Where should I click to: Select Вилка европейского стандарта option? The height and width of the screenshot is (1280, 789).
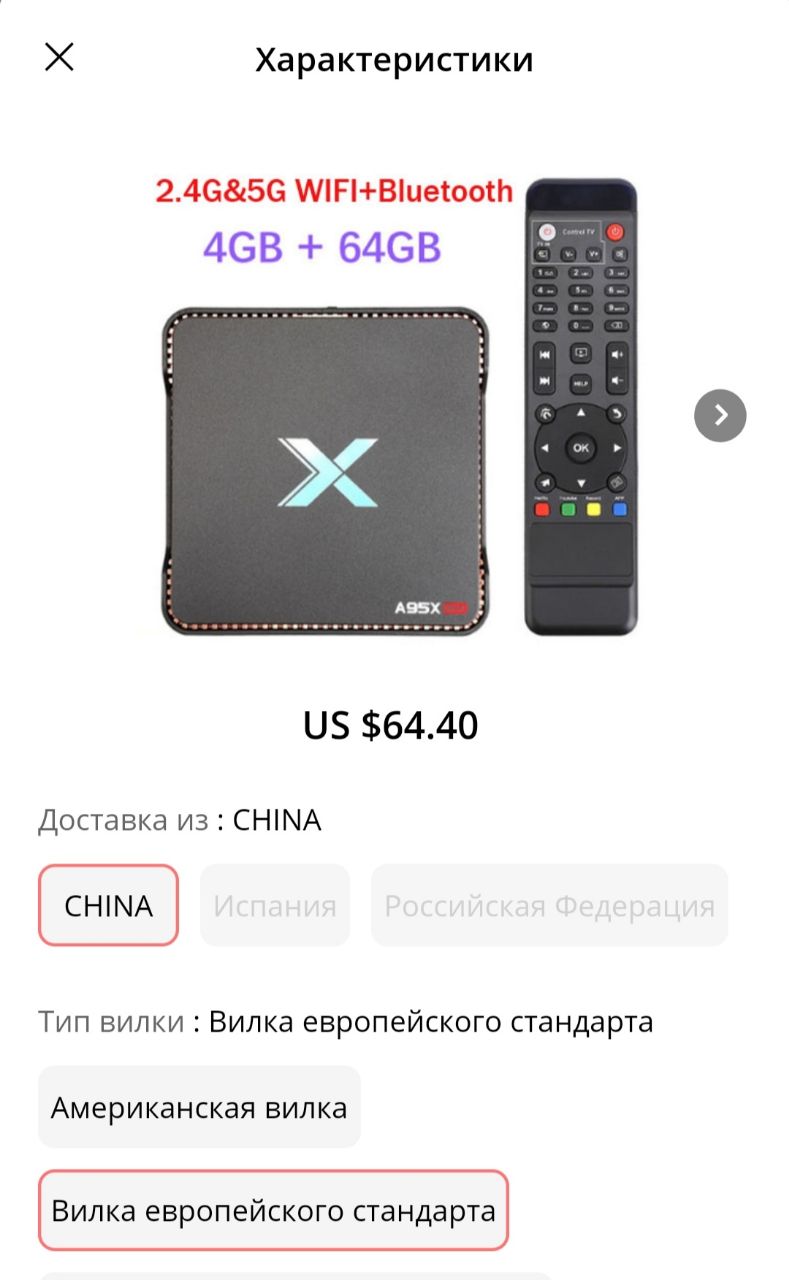click(273, 1210)
